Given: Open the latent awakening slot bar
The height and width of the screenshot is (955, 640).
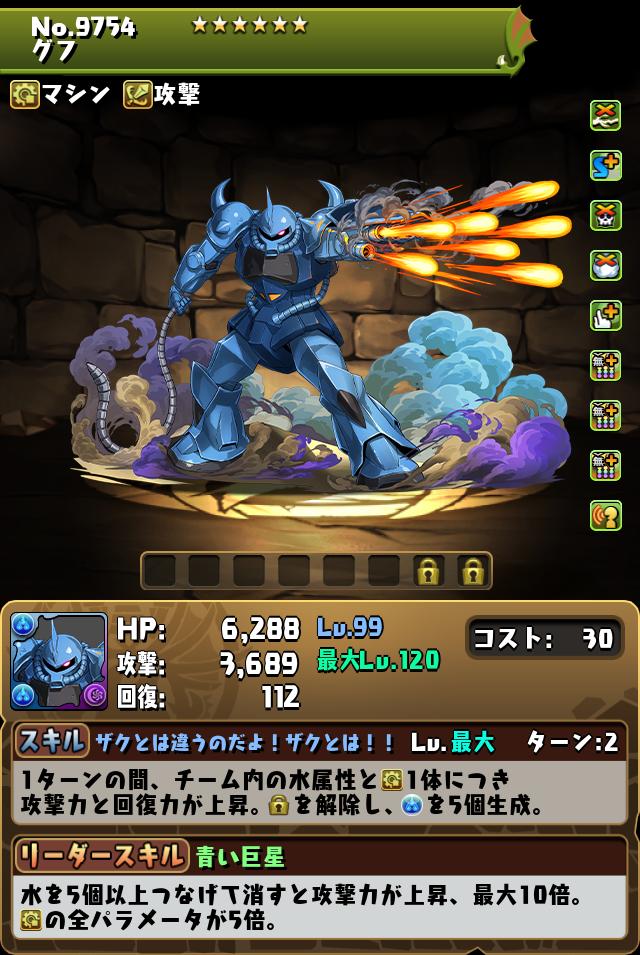Looking at the screenshot, I should click(315, 571).
